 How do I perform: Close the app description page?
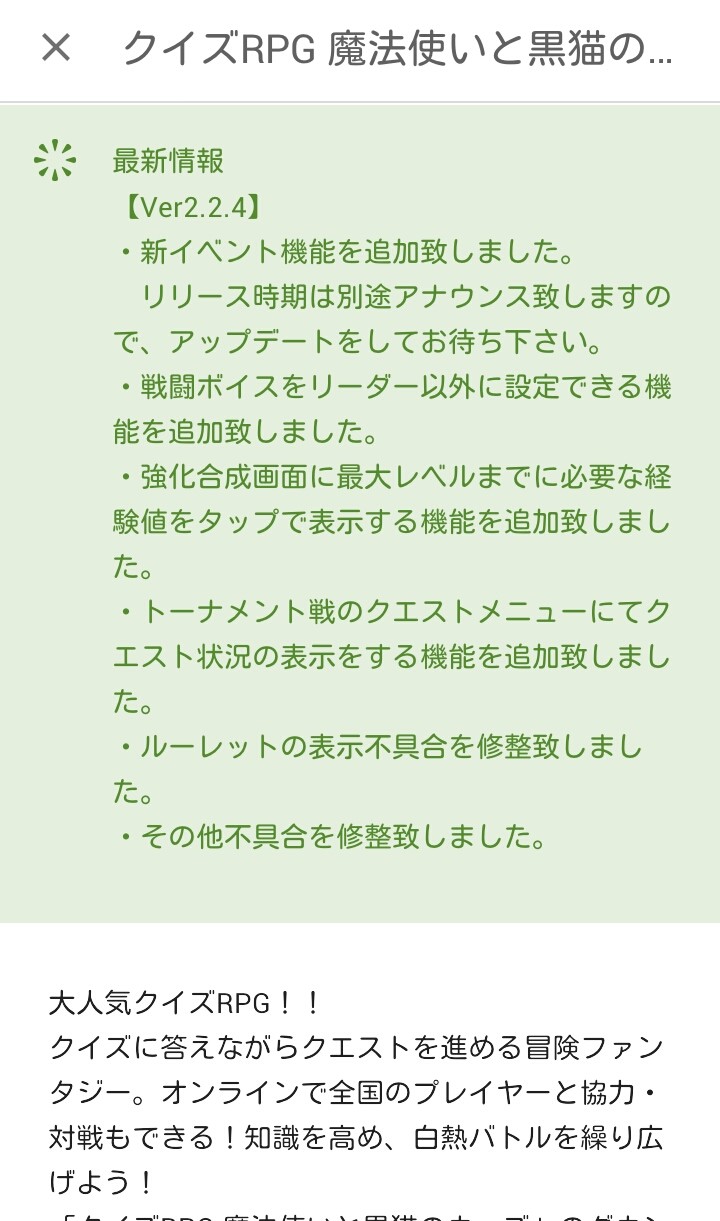click(56, 47)
